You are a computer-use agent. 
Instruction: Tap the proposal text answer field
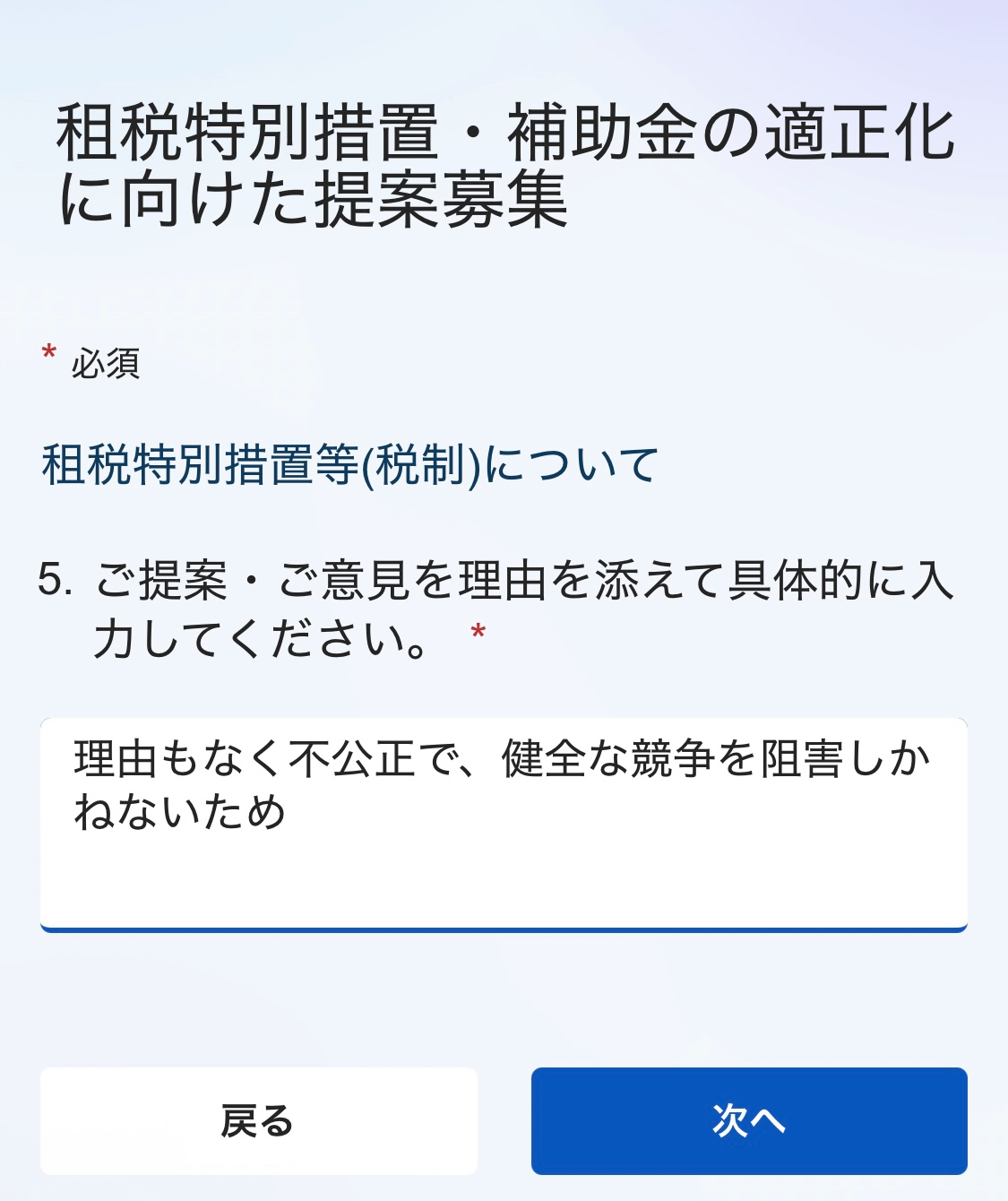coord(504,823)
